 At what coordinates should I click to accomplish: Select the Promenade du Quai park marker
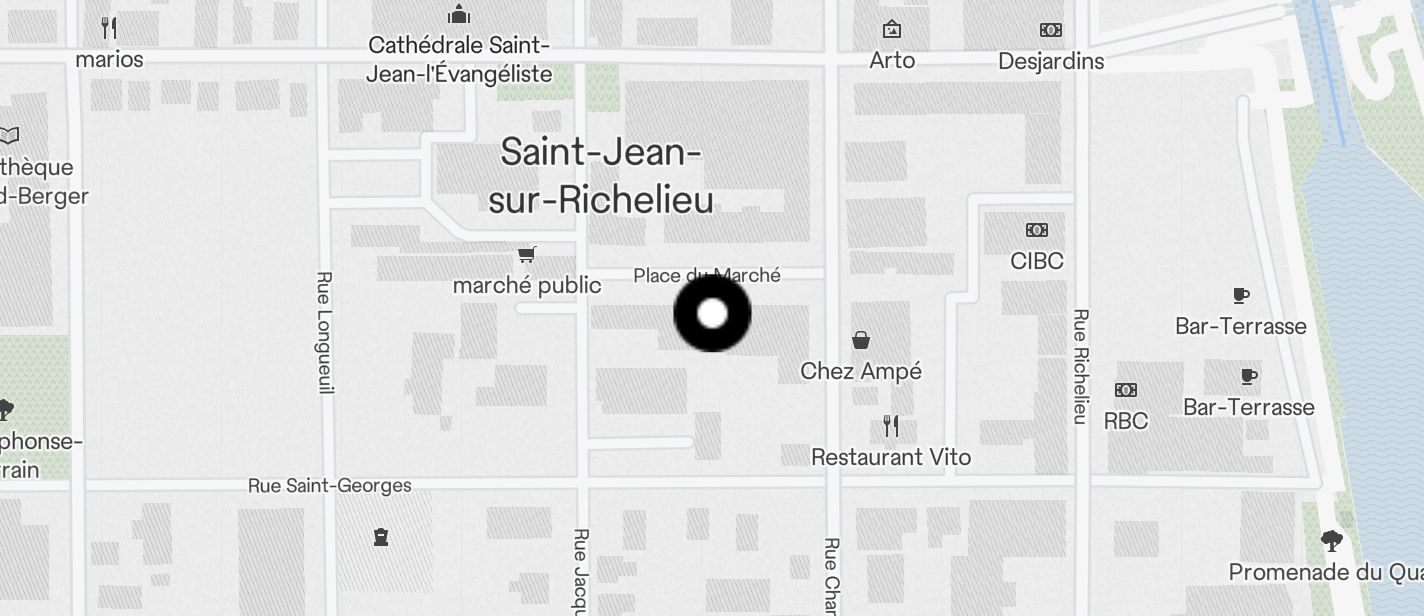click(1331, 542)
